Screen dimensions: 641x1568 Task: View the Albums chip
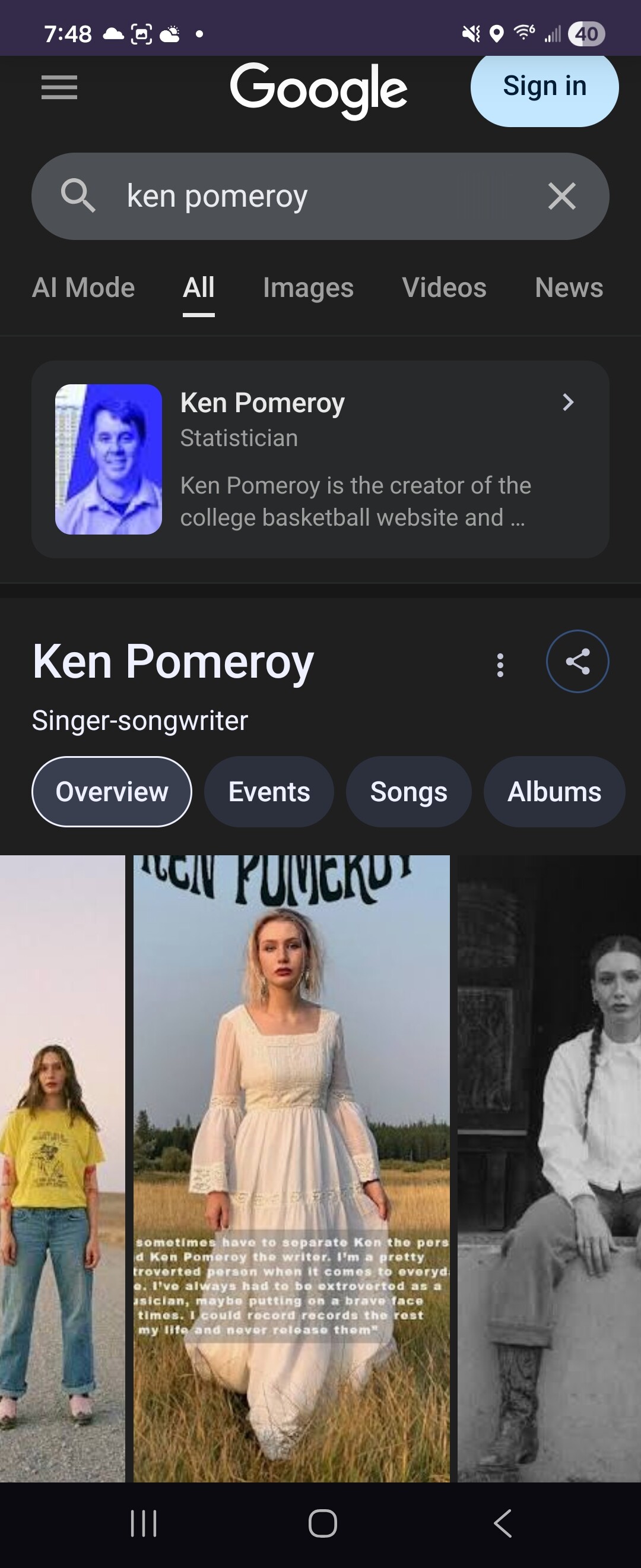click(554, 791)
